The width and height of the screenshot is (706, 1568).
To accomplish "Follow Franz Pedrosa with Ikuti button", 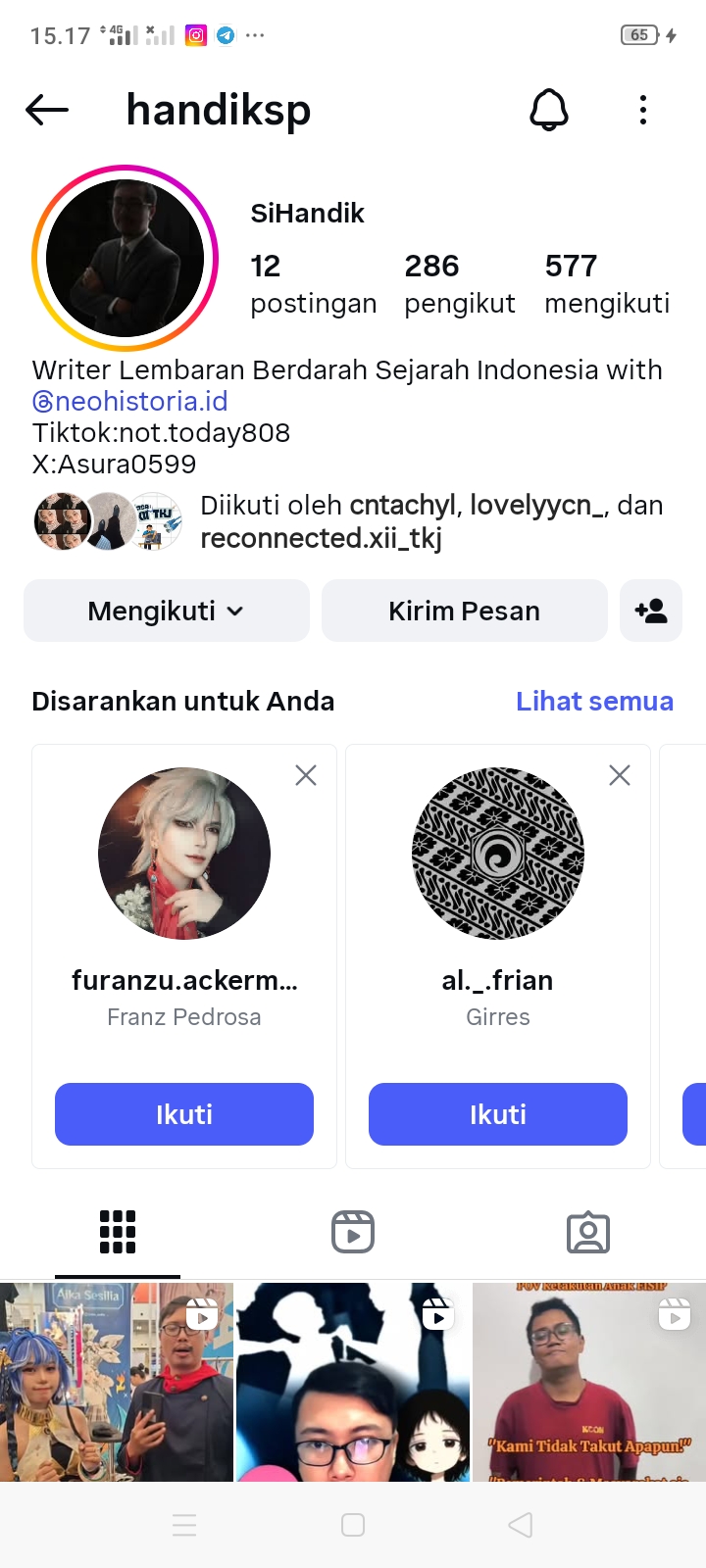I will coord(184,1114).
